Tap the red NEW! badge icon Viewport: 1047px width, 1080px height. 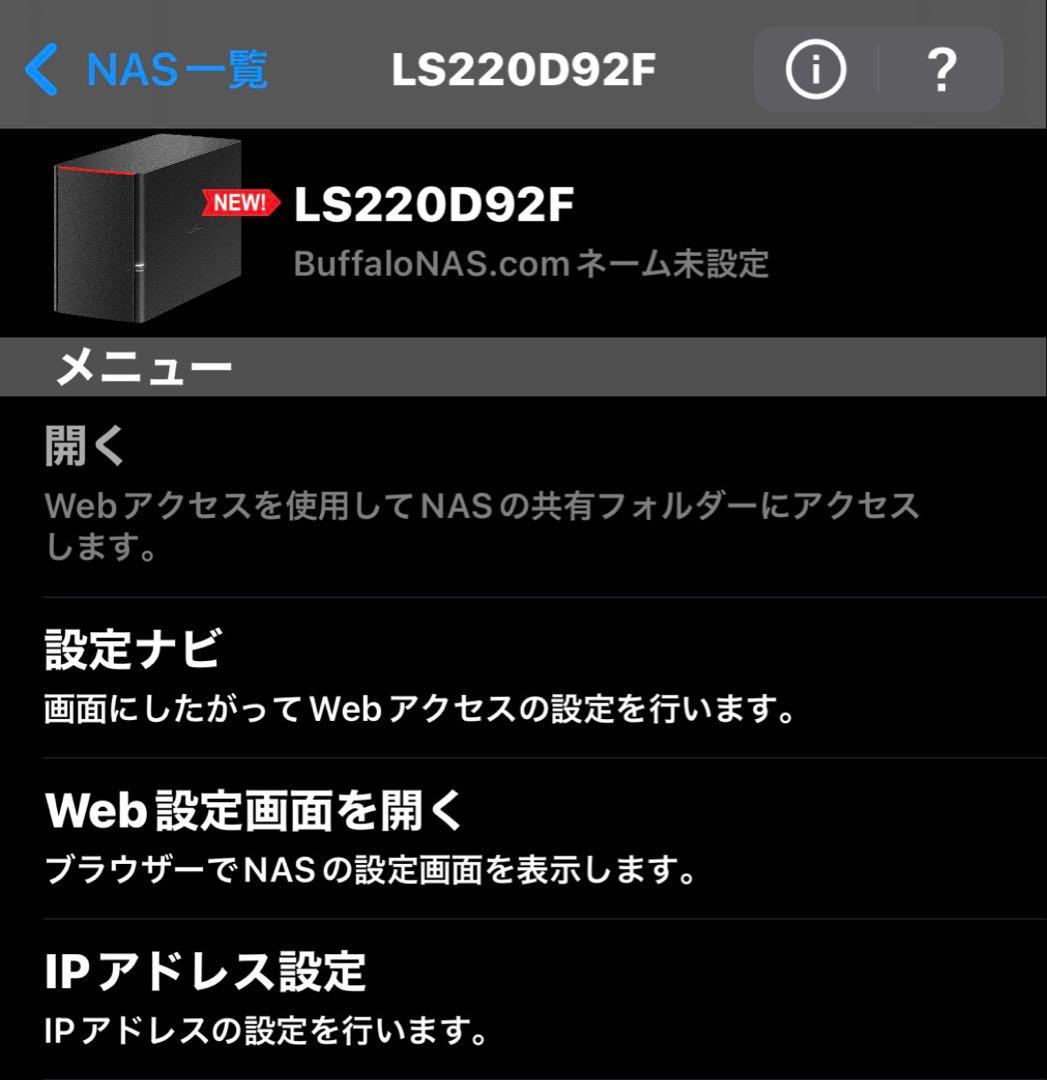[x=239, y=201]
